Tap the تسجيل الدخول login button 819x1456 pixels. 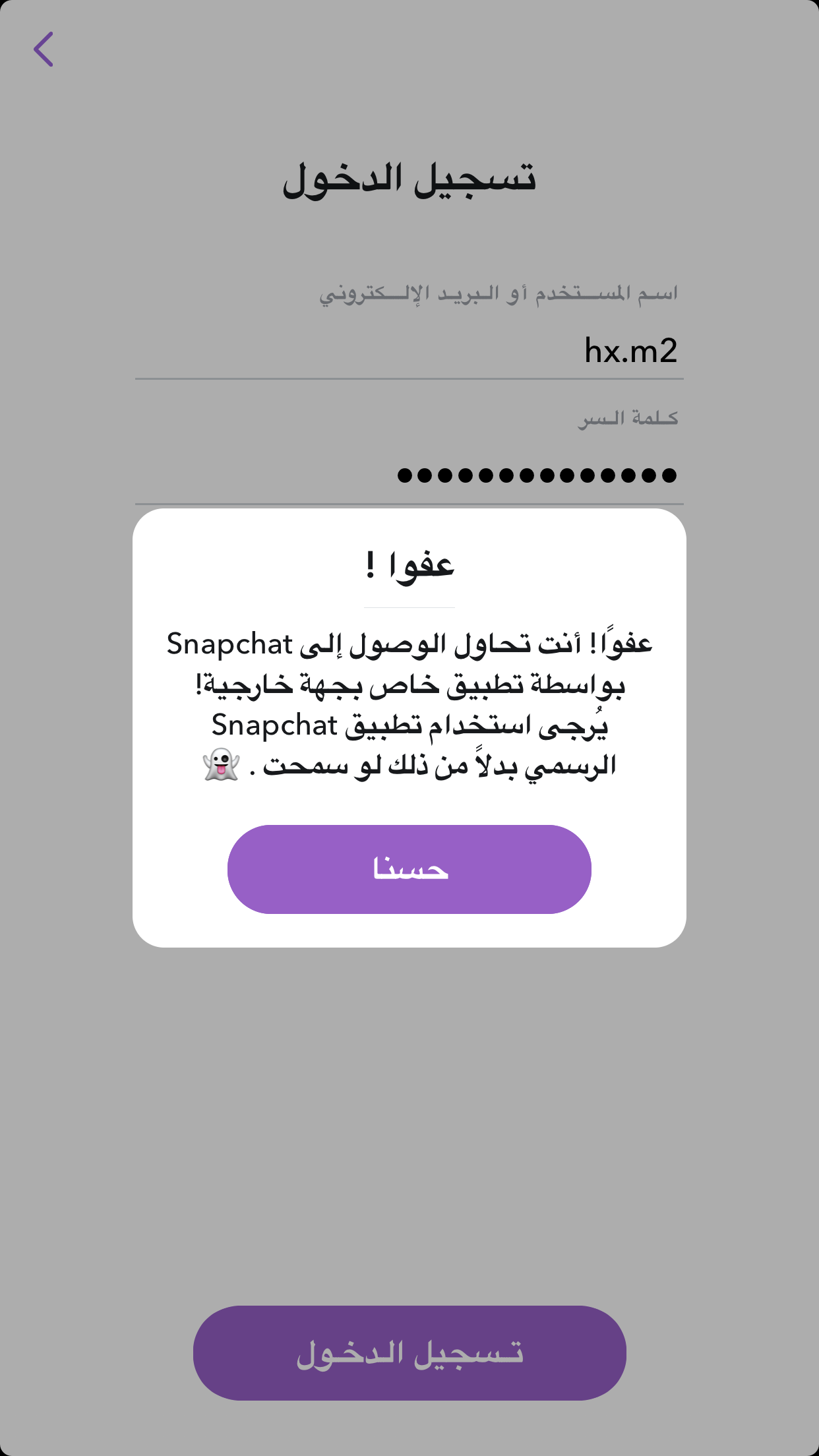tap(409, 1353)
